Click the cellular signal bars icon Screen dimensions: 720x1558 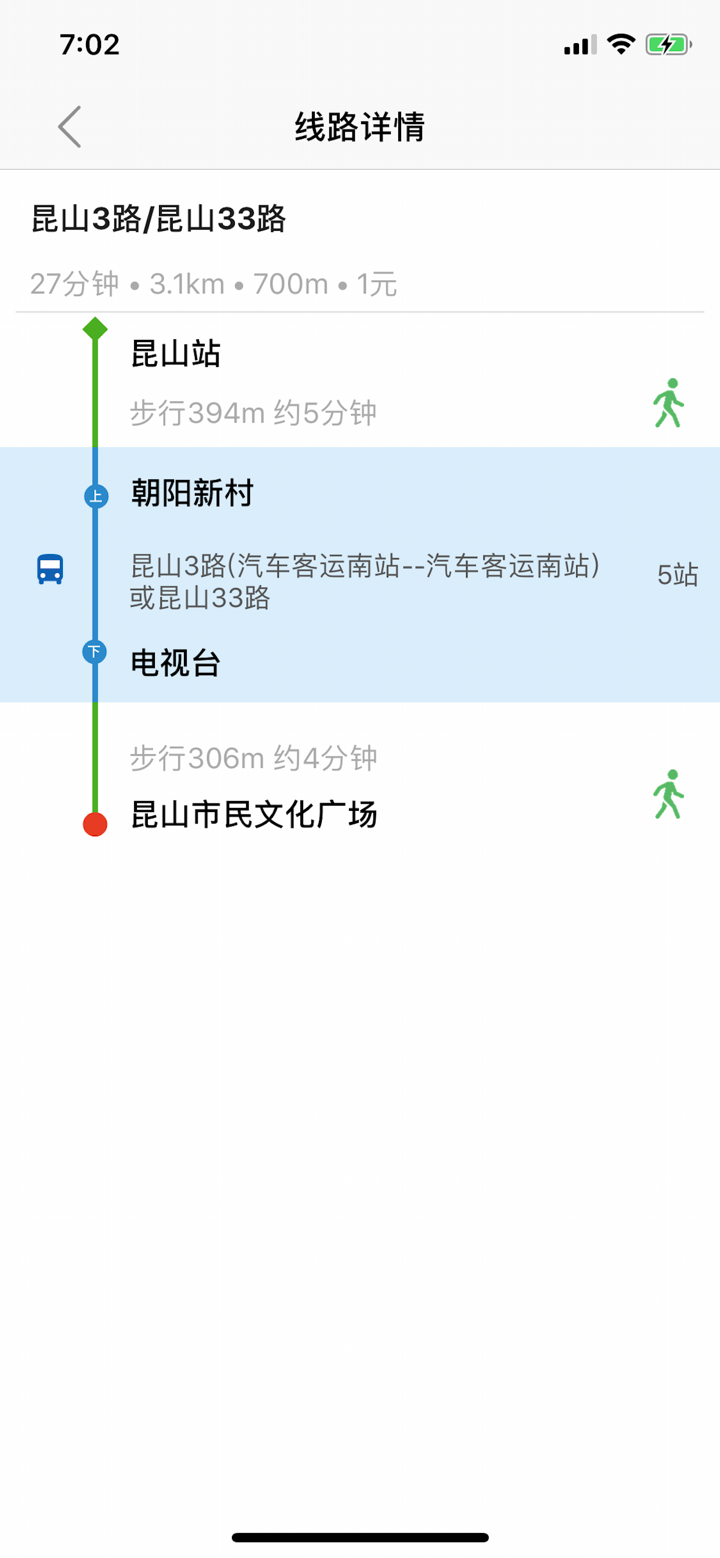click(580, 43)
